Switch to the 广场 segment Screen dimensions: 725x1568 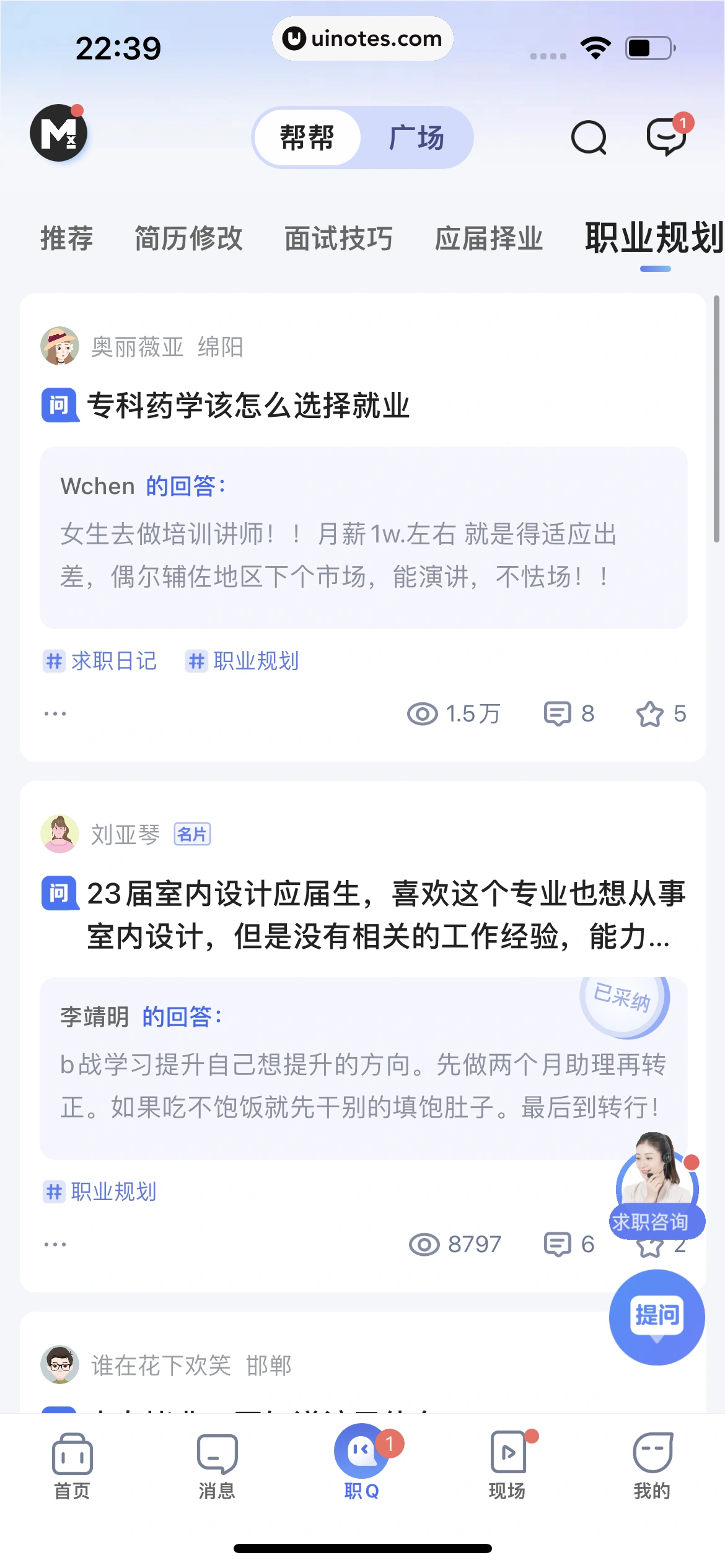pos(416,137)
